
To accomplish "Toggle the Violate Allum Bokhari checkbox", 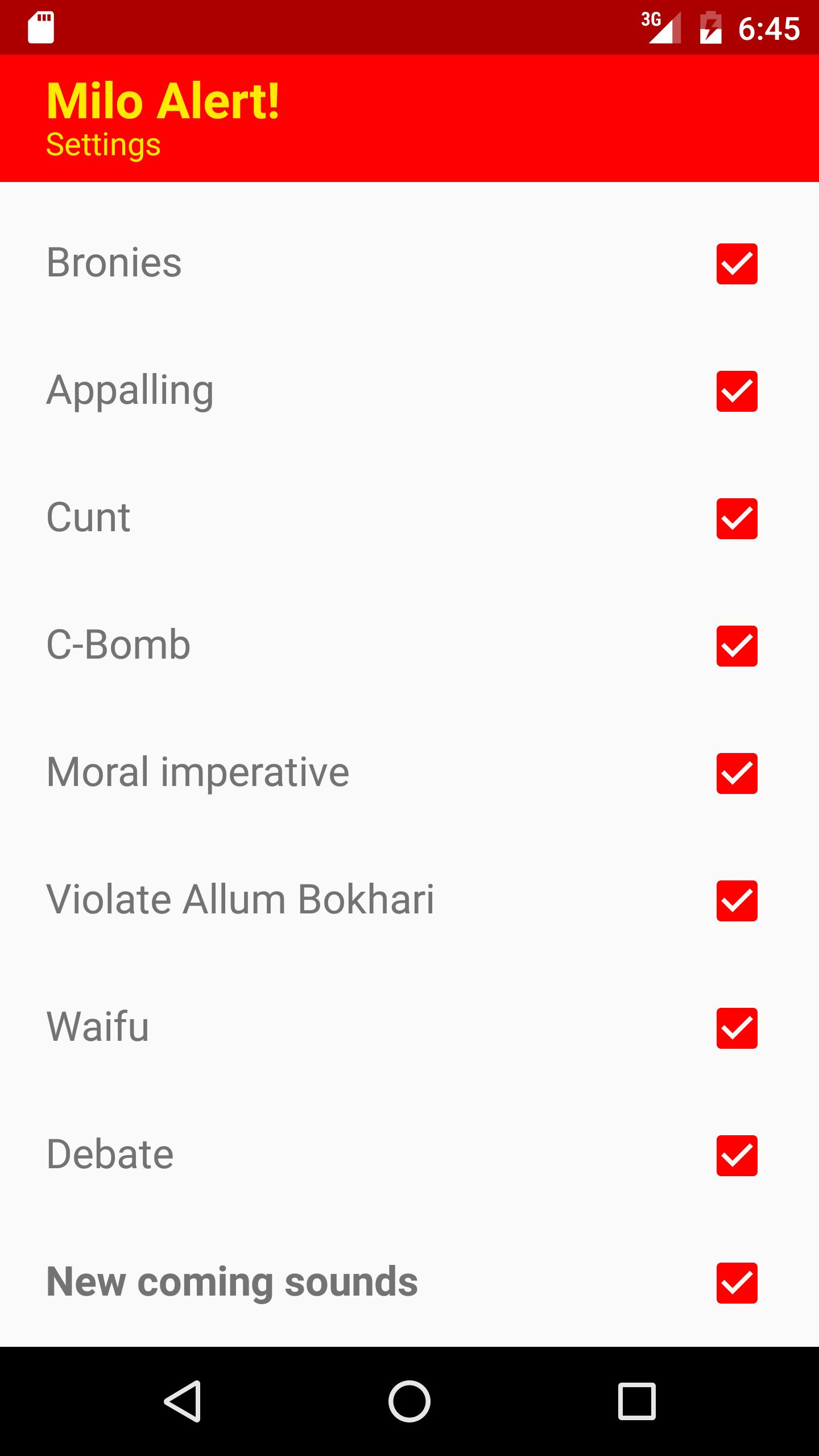I will [737, 901].
